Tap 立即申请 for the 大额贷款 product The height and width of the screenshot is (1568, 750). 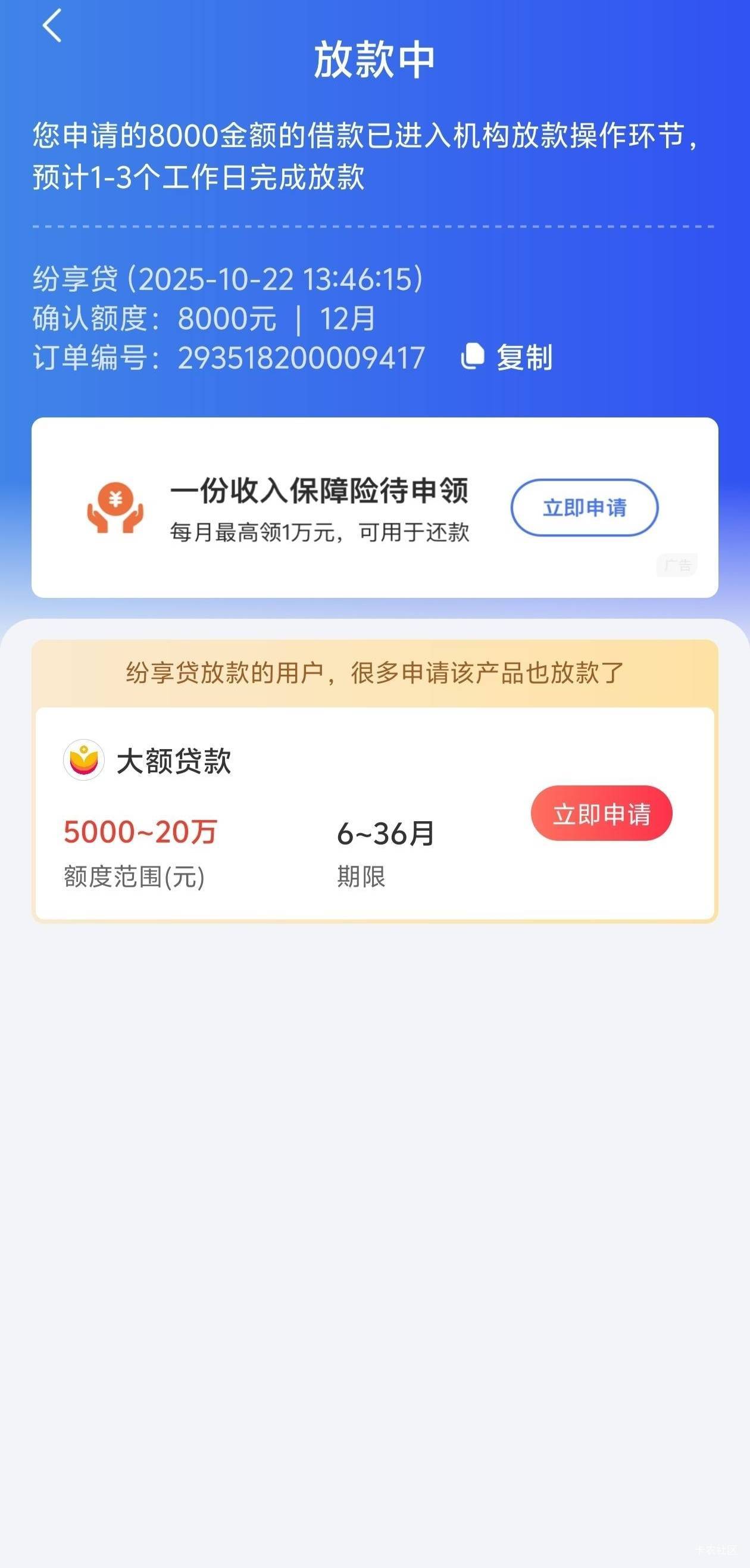tap(601, 813)
